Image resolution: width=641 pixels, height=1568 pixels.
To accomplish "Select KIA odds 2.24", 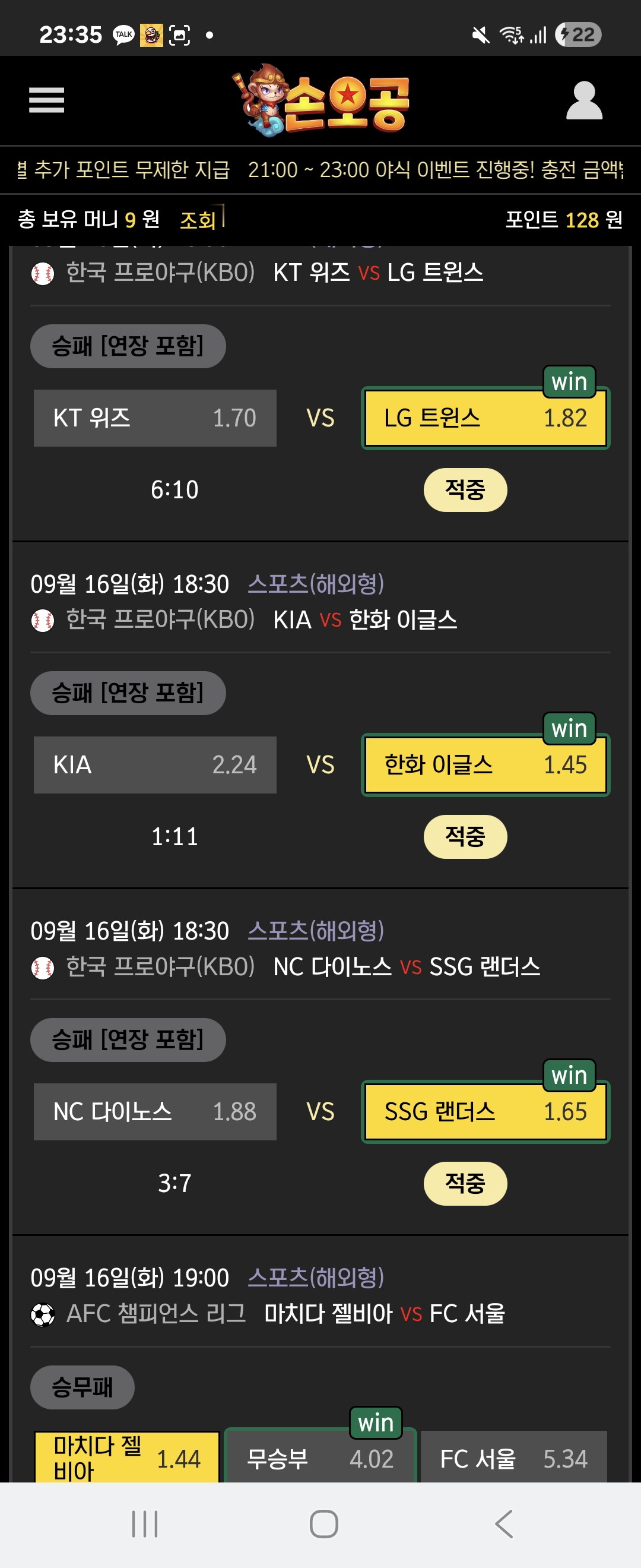I will click(x=155, y=765).
